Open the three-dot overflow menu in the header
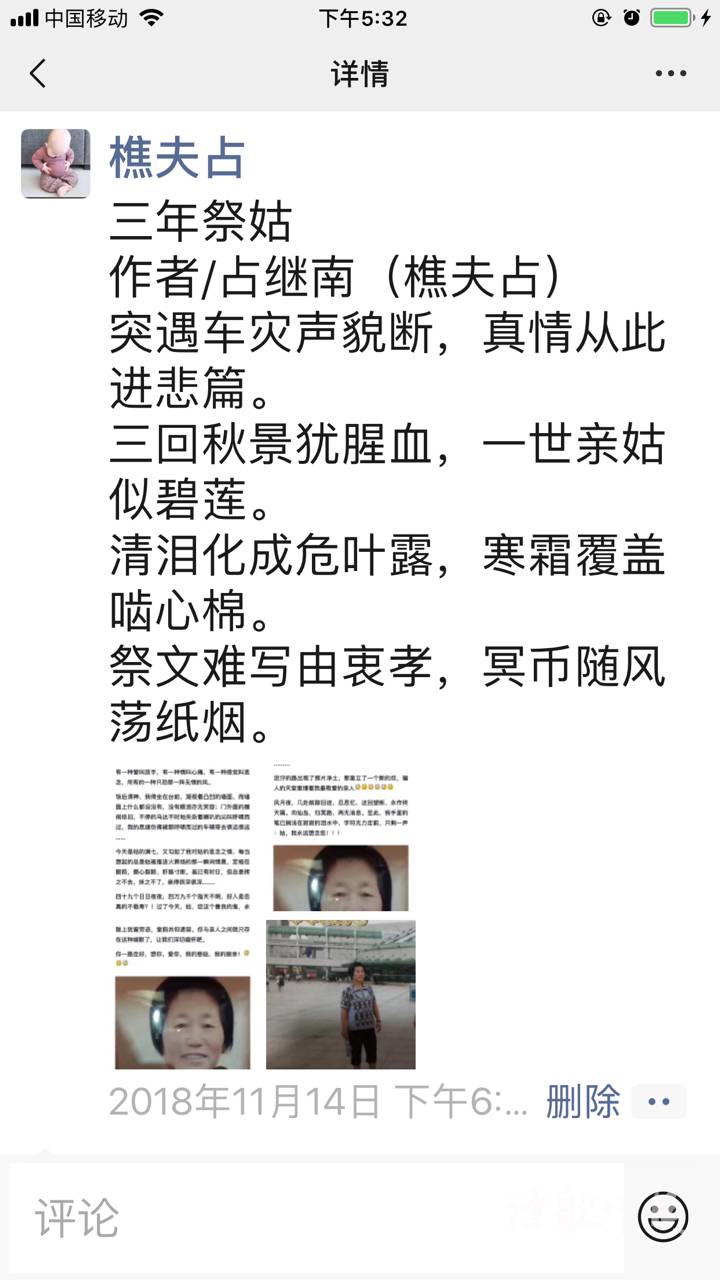The height and width of the screenshot is (1280, 720). click(x=671, y=74)
